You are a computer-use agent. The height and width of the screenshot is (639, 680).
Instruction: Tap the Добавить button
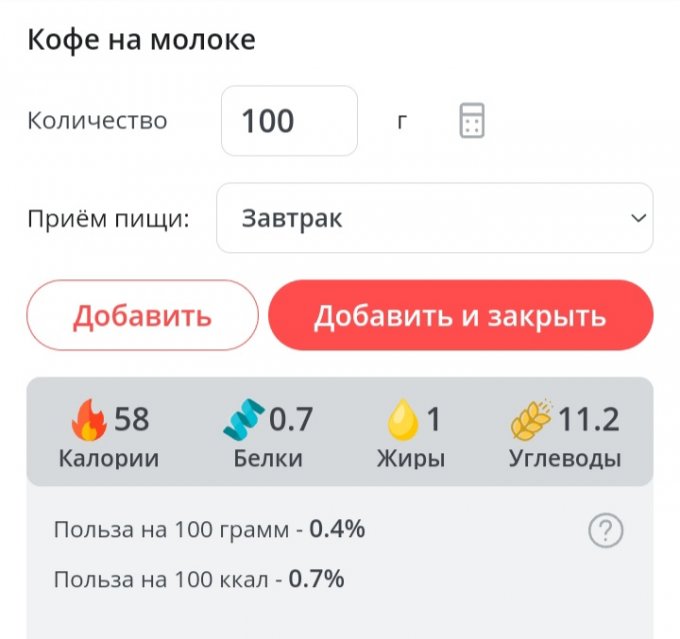[142, 315]
